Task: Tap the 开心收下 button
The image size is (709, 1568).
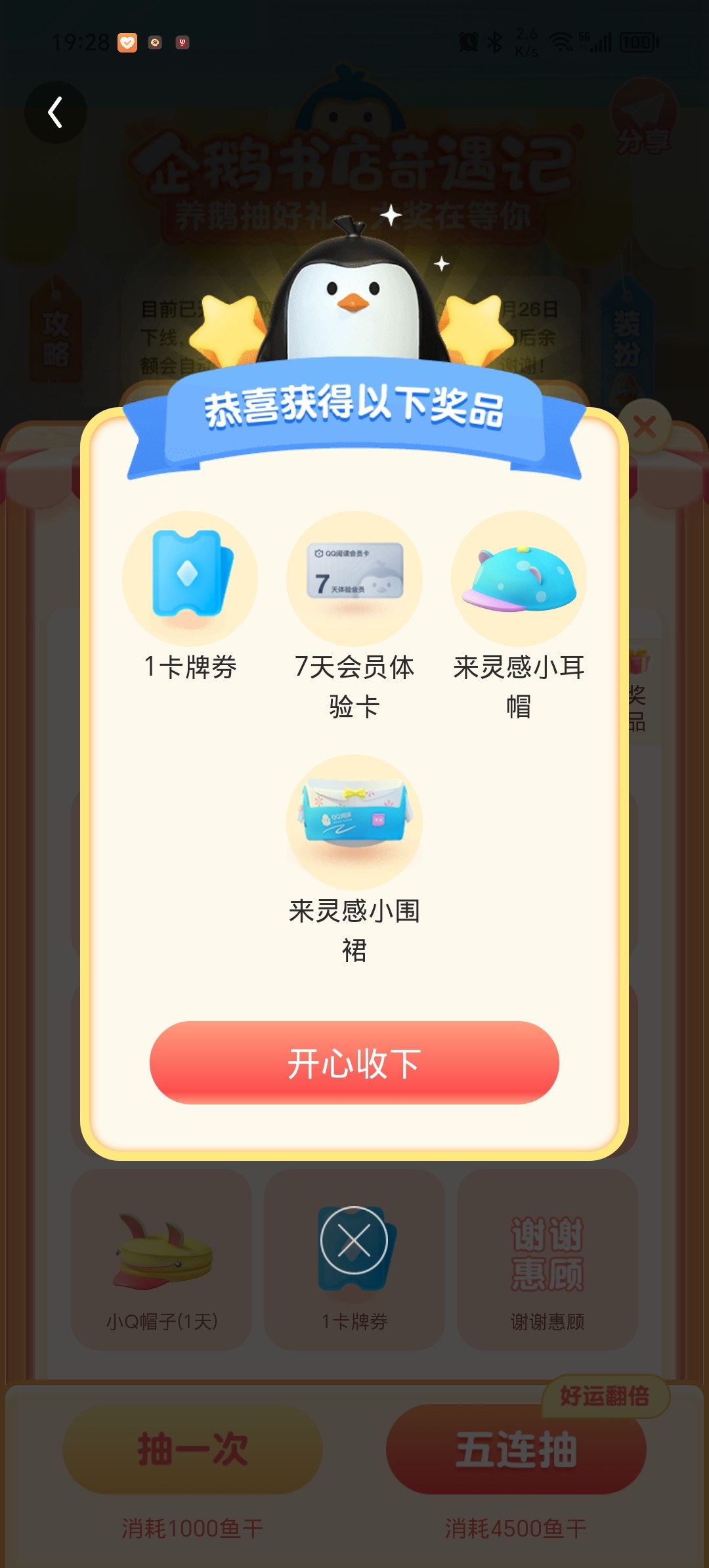Action: 354,1062
